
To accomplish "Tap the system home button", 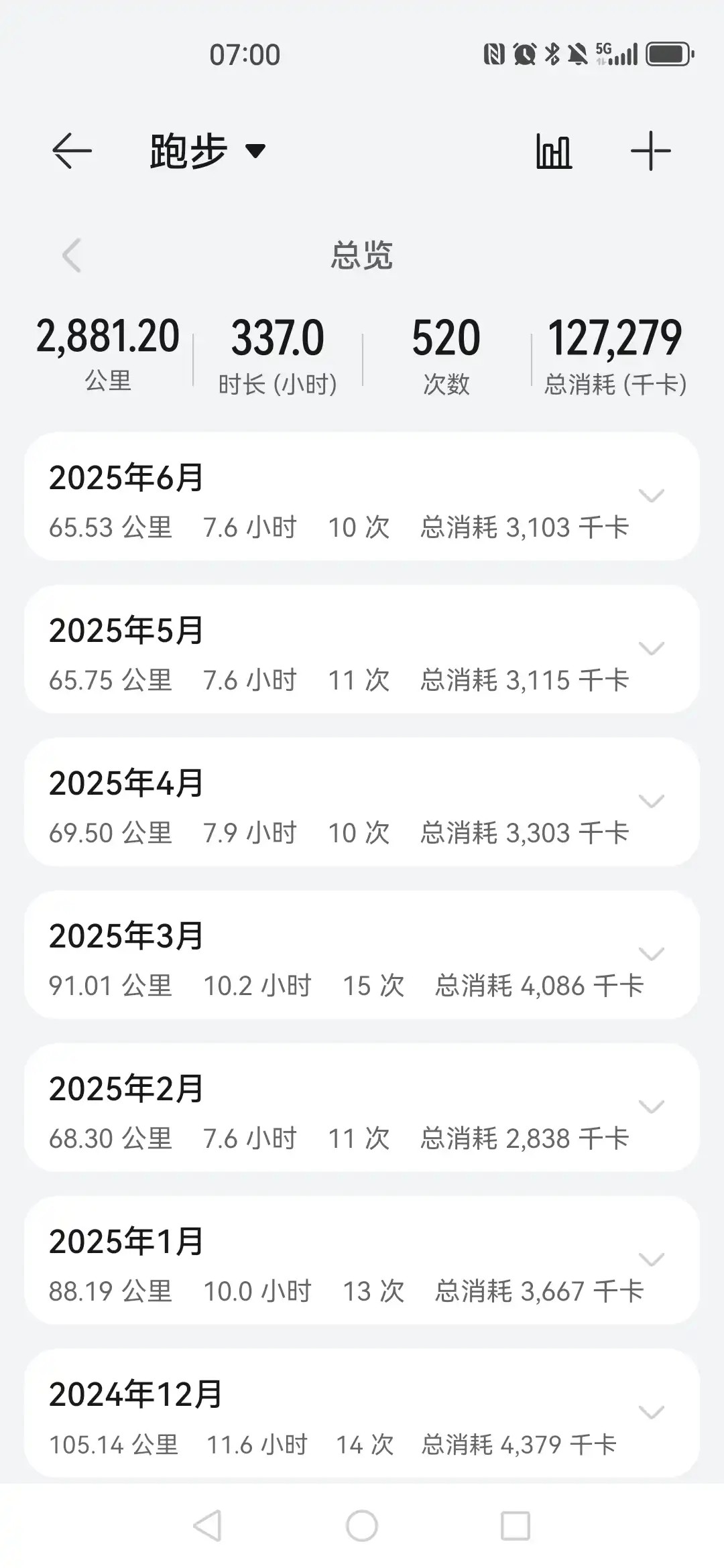I will coord(362,1526).
